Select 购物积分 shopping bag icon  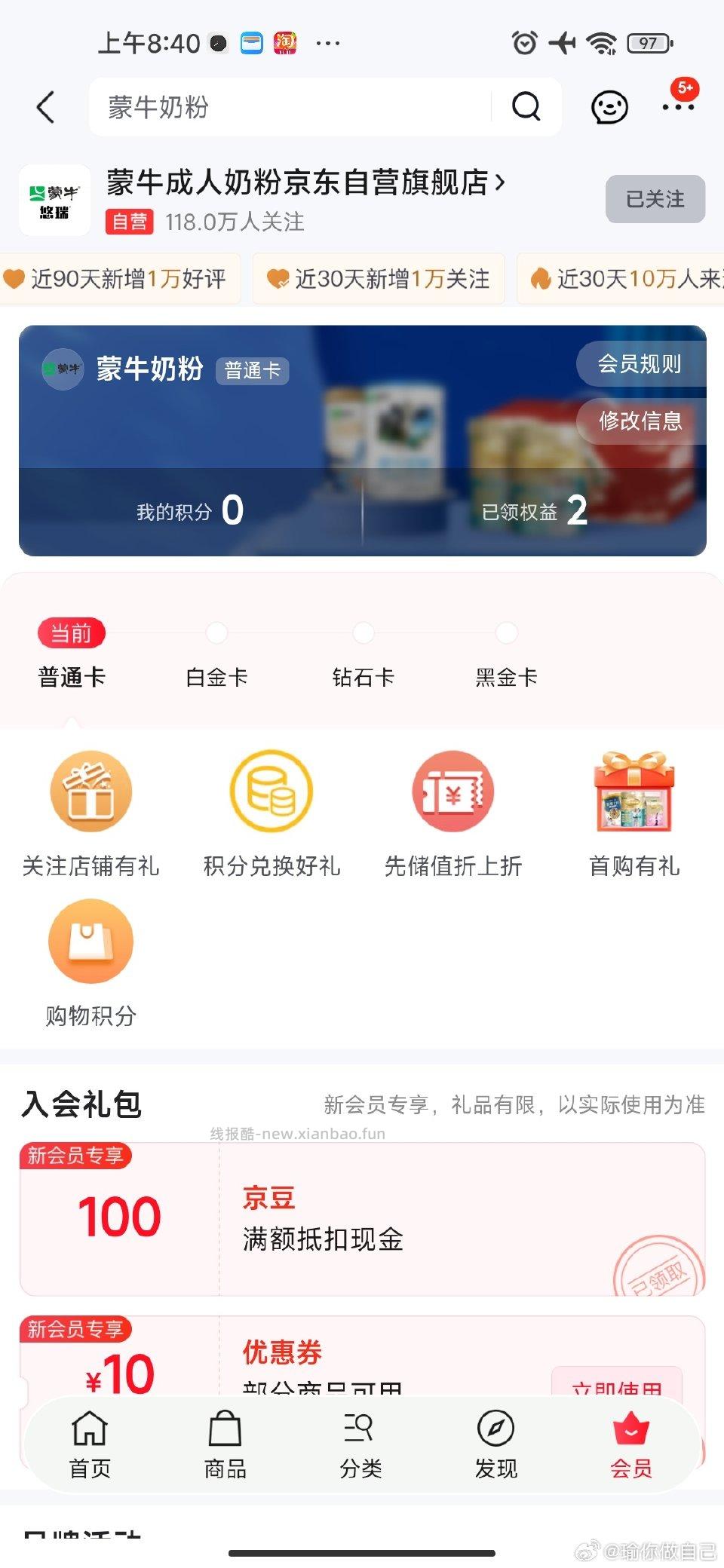[90, 941]
